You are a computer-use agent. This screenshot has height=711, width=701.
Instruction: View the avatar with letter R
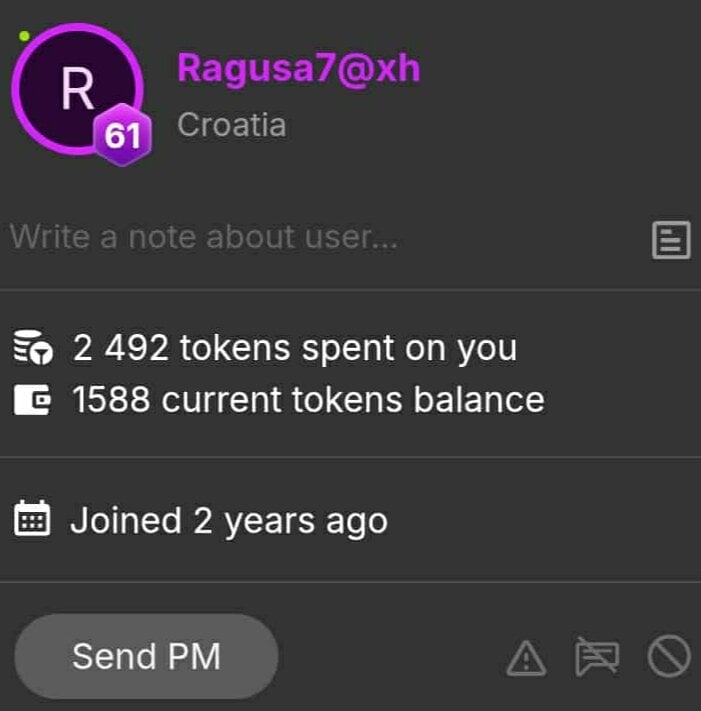pyautogui.click(x=77, y=90)
